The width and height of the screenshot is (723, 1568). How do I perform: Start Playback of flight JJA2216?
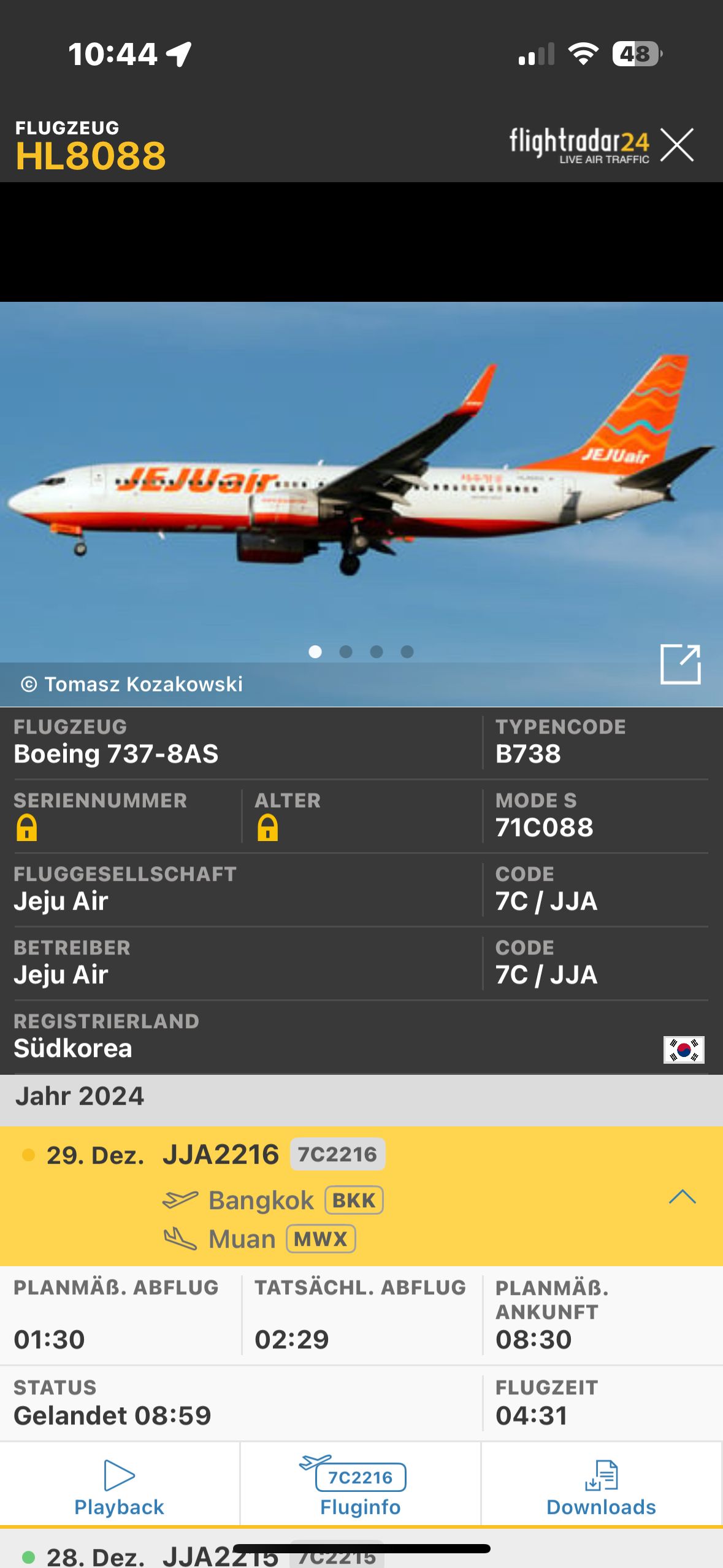coord(119,1486)
